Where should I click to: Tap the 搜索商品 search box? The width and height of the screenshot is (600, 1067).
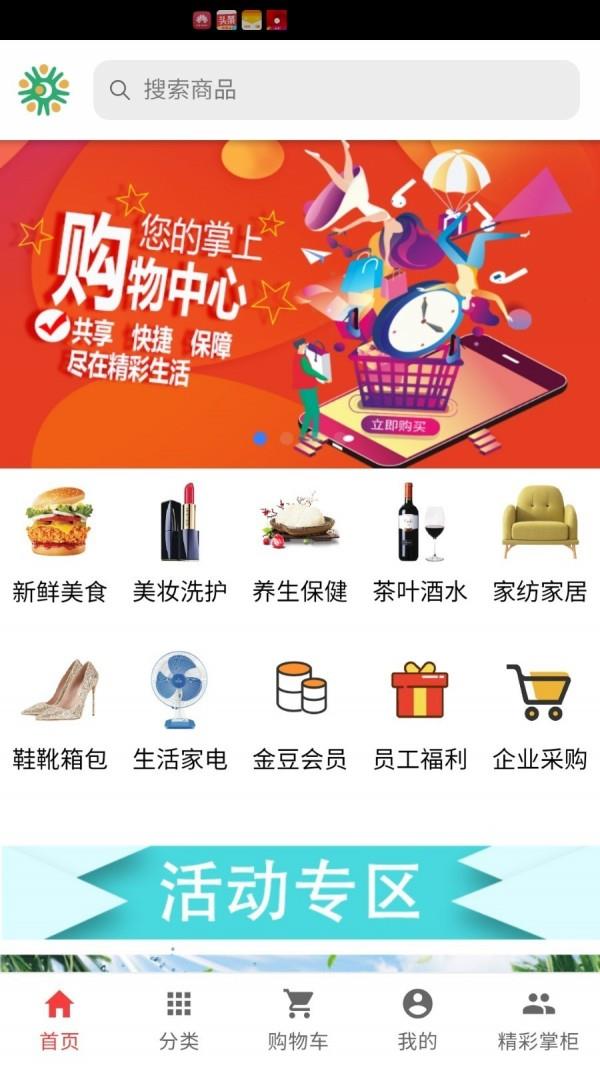pos(336,90)
